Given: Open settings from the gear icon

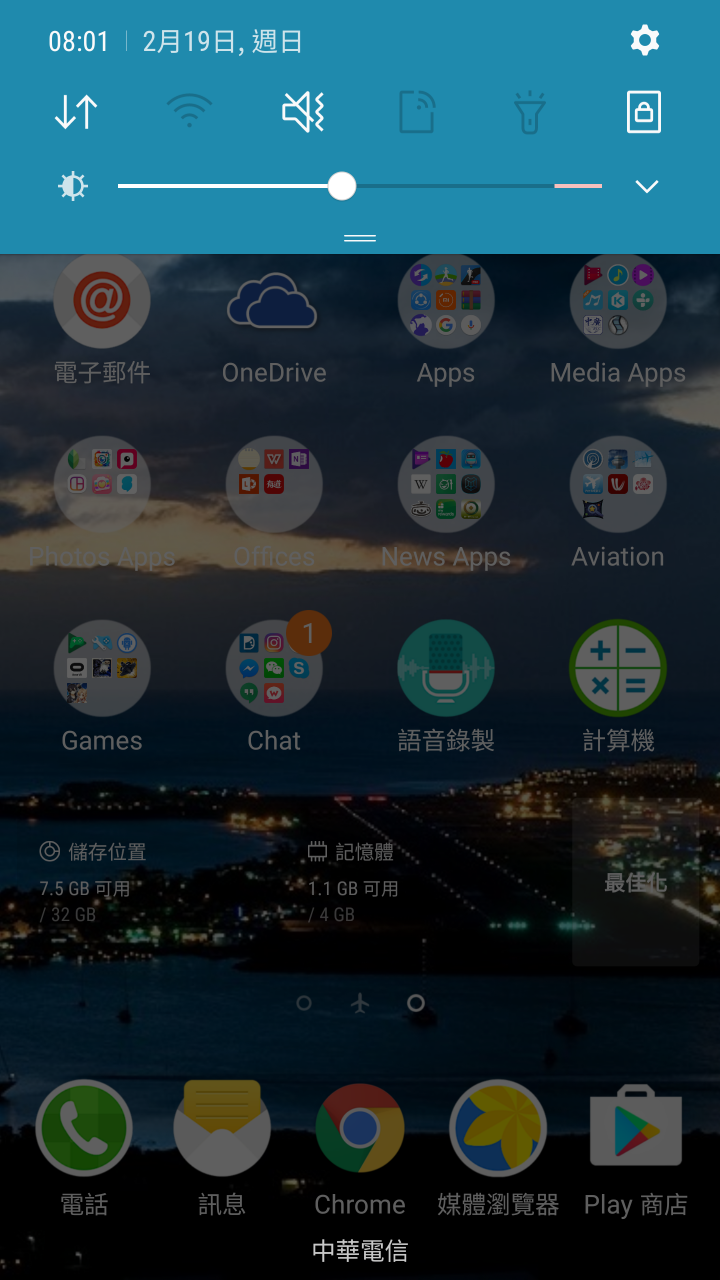Looking at the screenshot, I should pos(645,41).
